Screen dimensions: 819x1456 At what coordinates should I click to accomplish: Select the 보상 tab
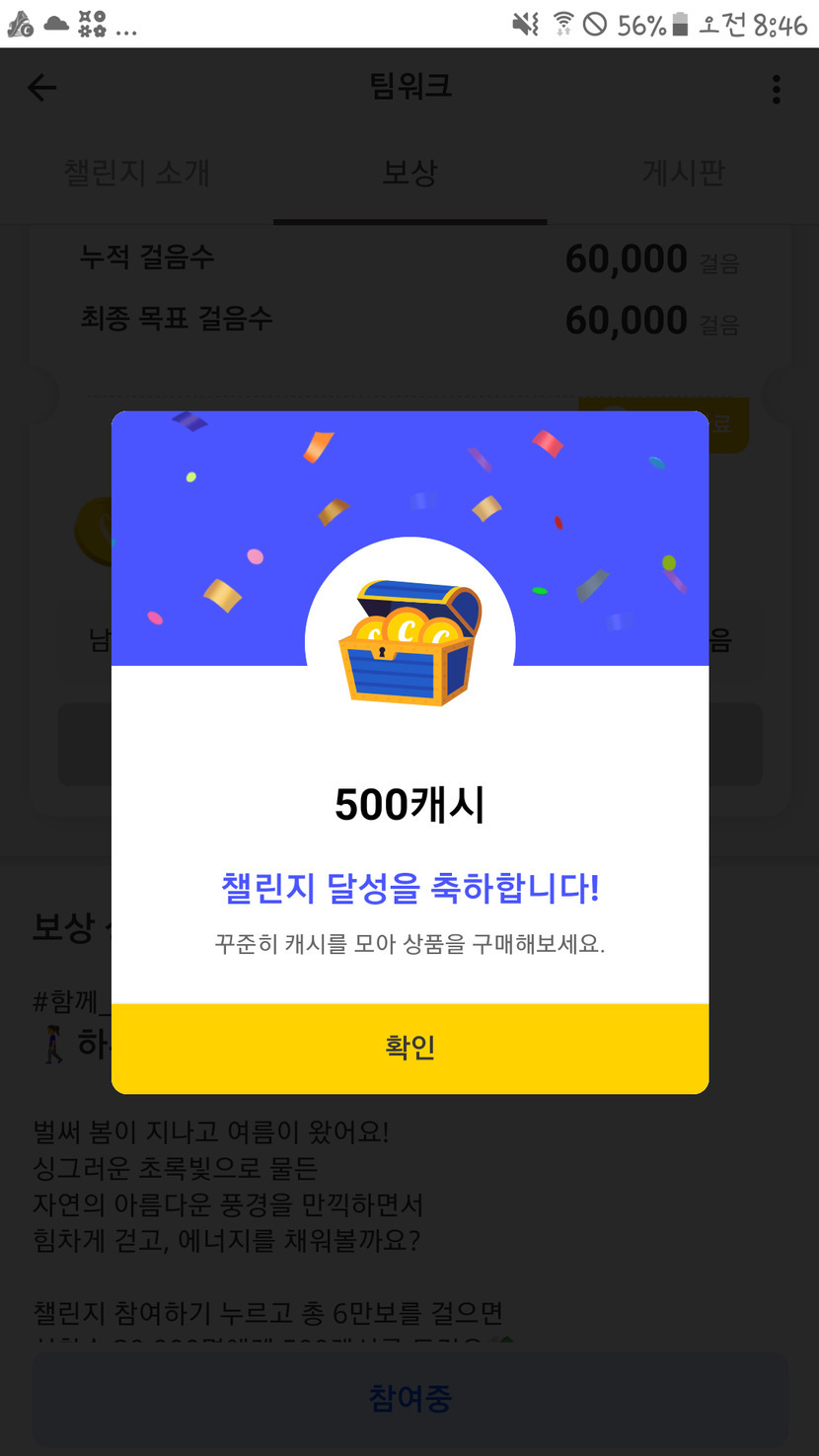tap(409, 174)
